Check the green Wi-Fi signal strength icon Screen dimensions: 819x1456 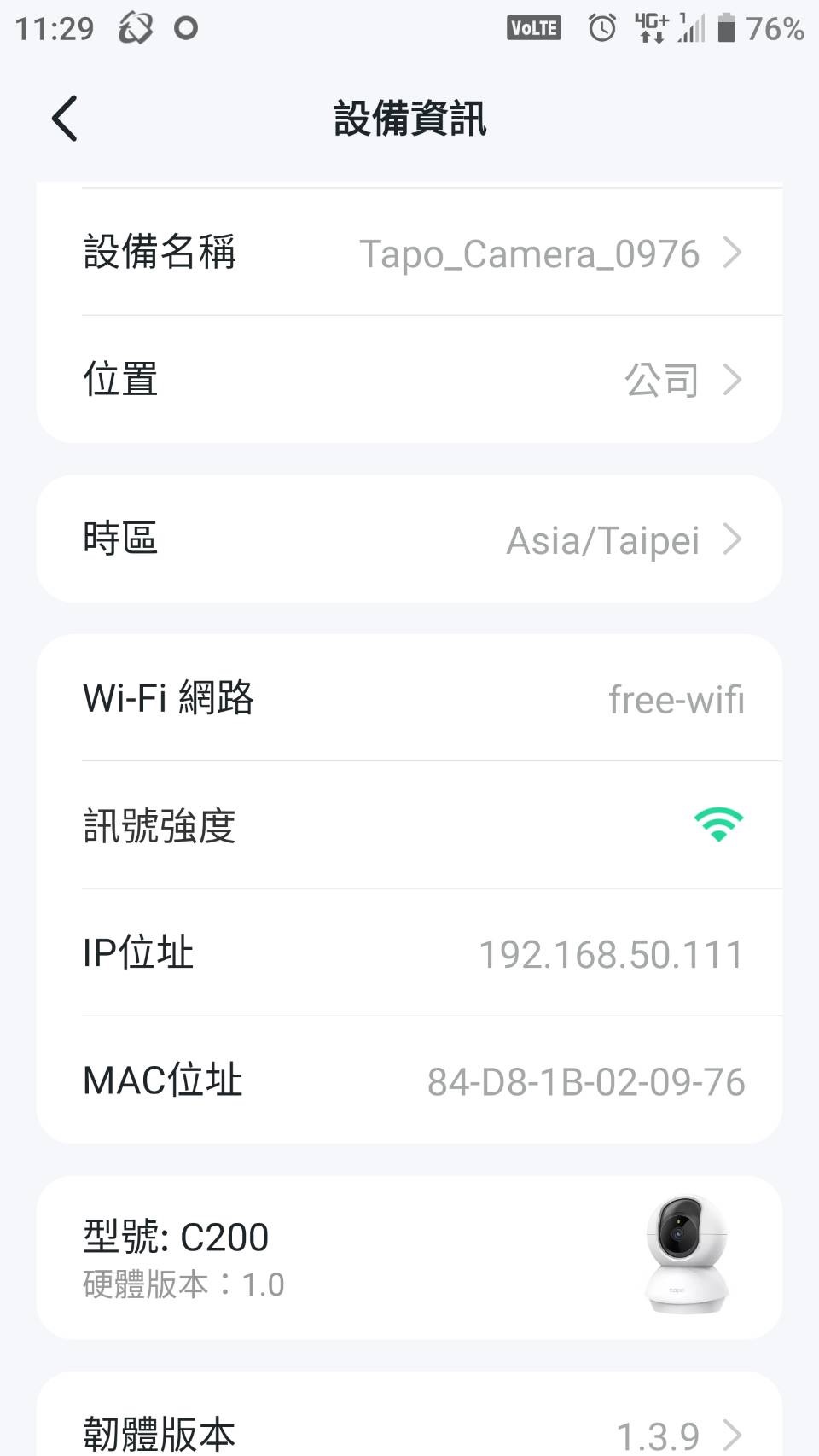719,824
